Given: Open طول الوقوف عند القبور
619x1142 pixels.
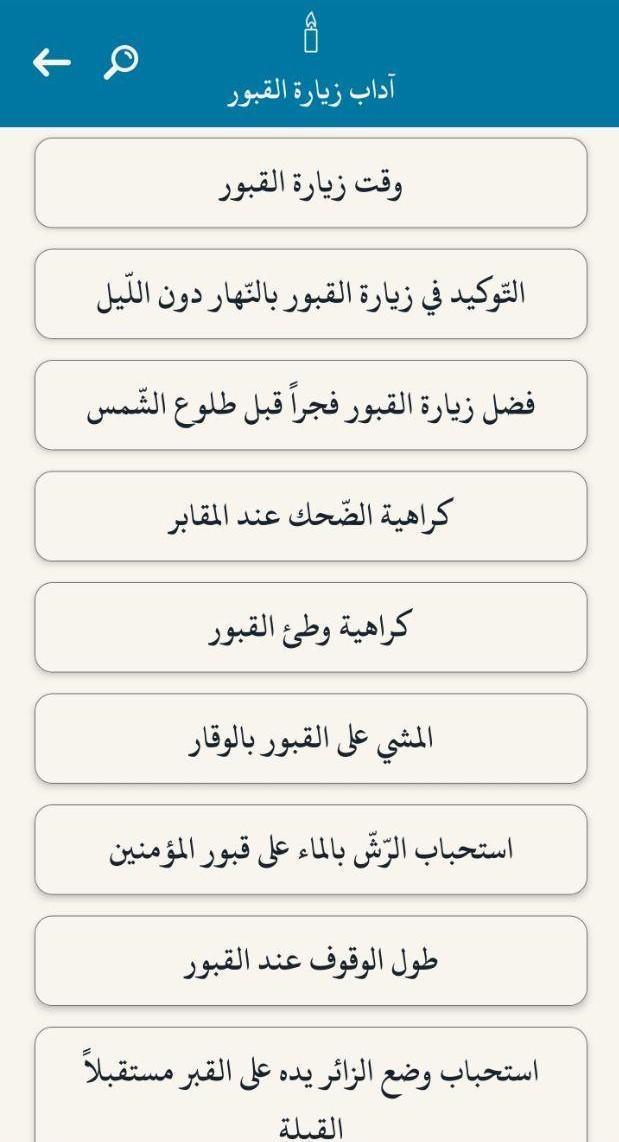Looking at the screenshot, I should (310, 960).
